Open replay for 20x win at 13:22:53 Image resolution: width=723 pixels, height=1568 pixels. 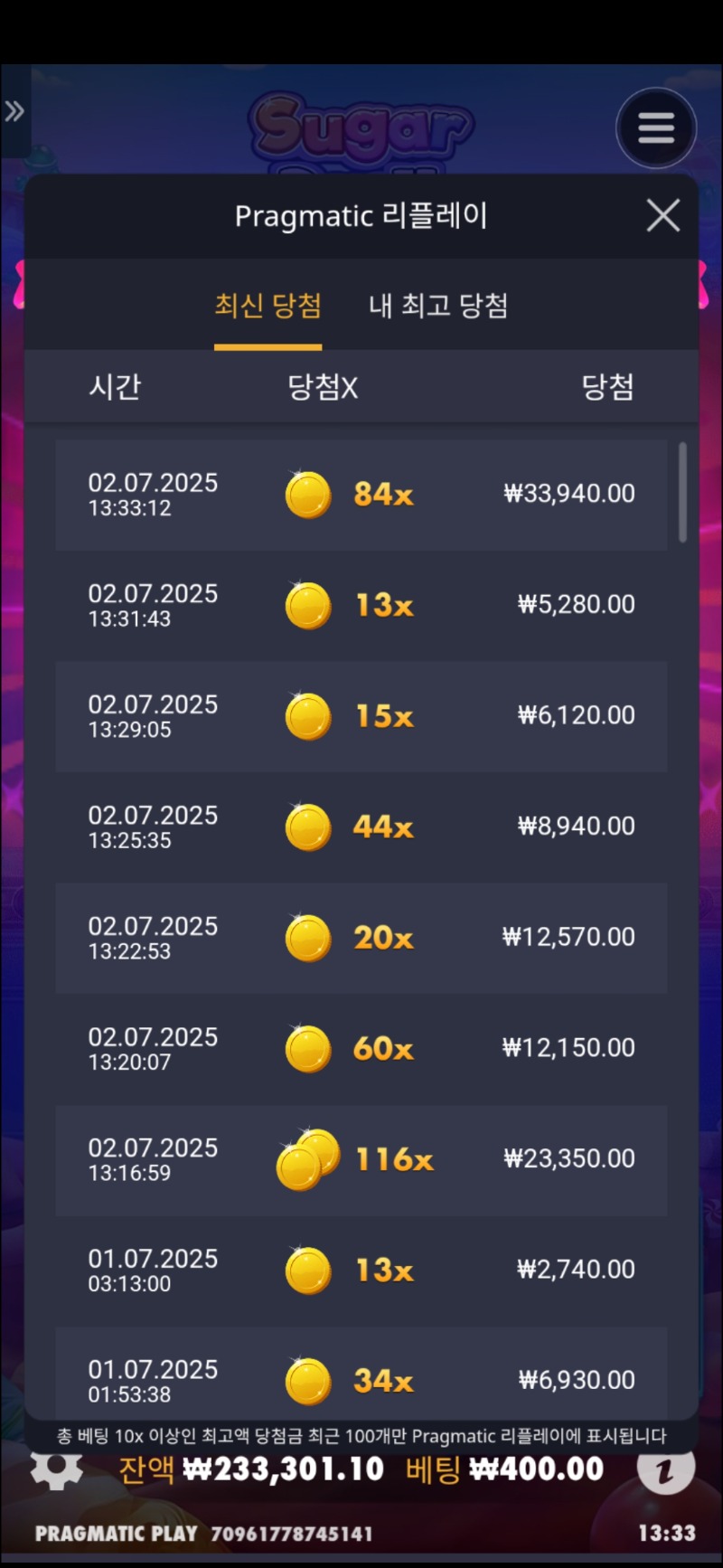coord(361,938)
